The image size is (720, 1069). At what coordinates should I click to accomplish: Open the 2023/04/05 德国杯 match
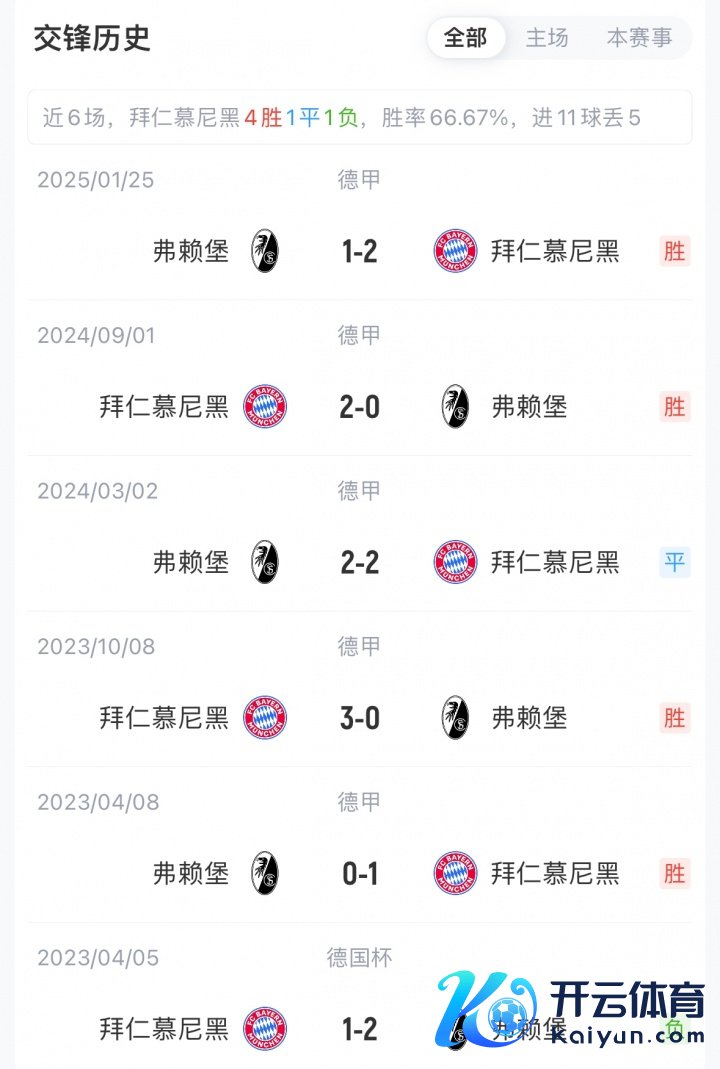pos(359,1028)
